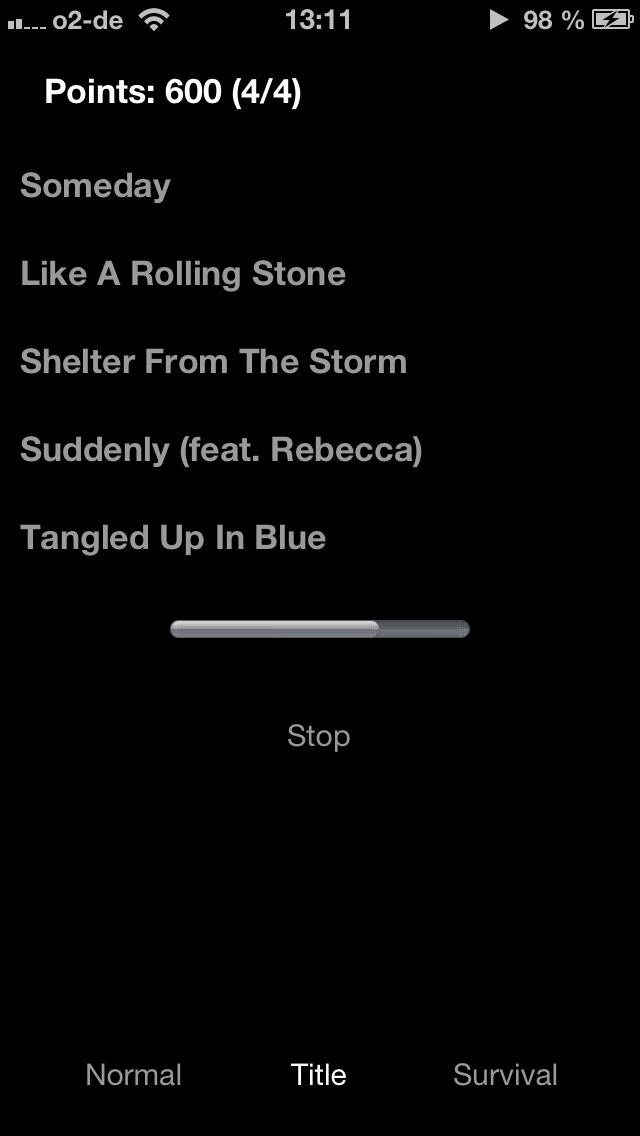Stop the current round

point(319,736)
